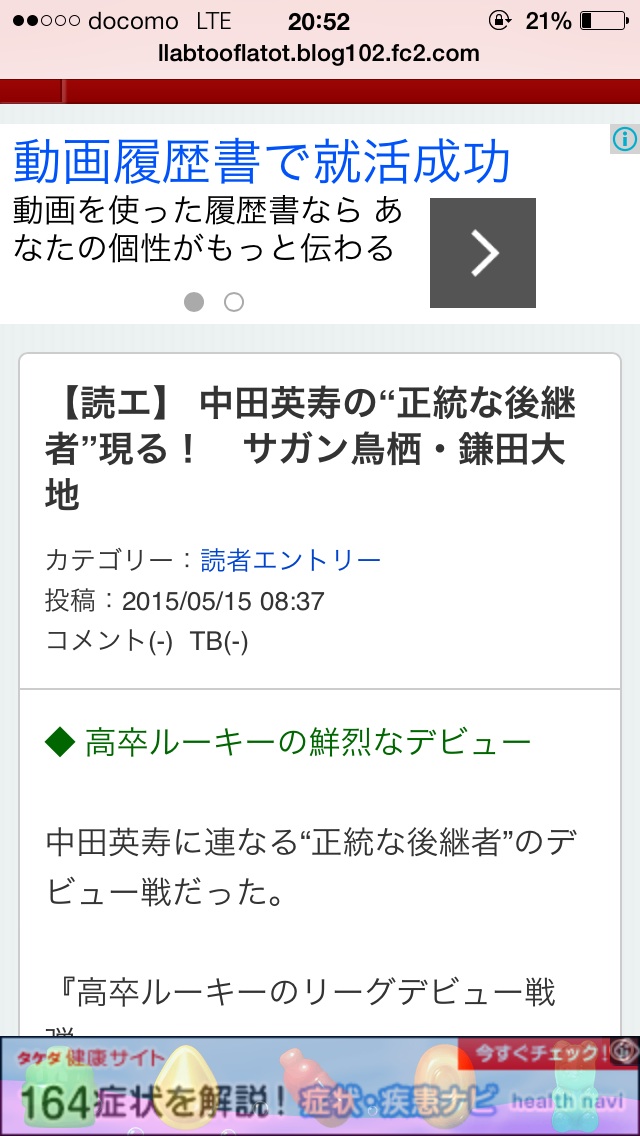Open the Takeda health site banner ad

(320, 1085)
